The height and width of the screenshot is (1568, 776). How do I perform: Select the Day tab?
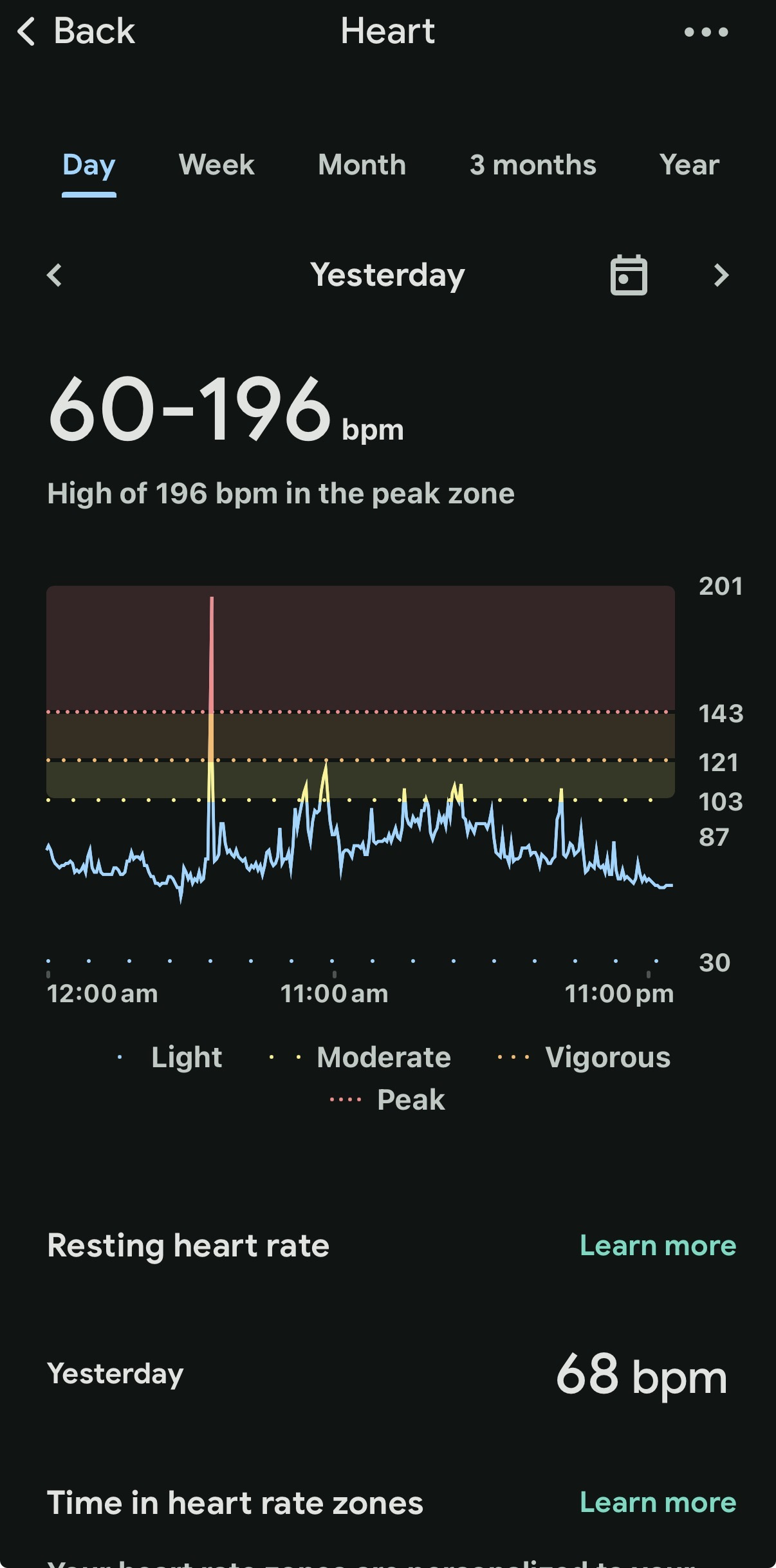click(x=89, y=165)
